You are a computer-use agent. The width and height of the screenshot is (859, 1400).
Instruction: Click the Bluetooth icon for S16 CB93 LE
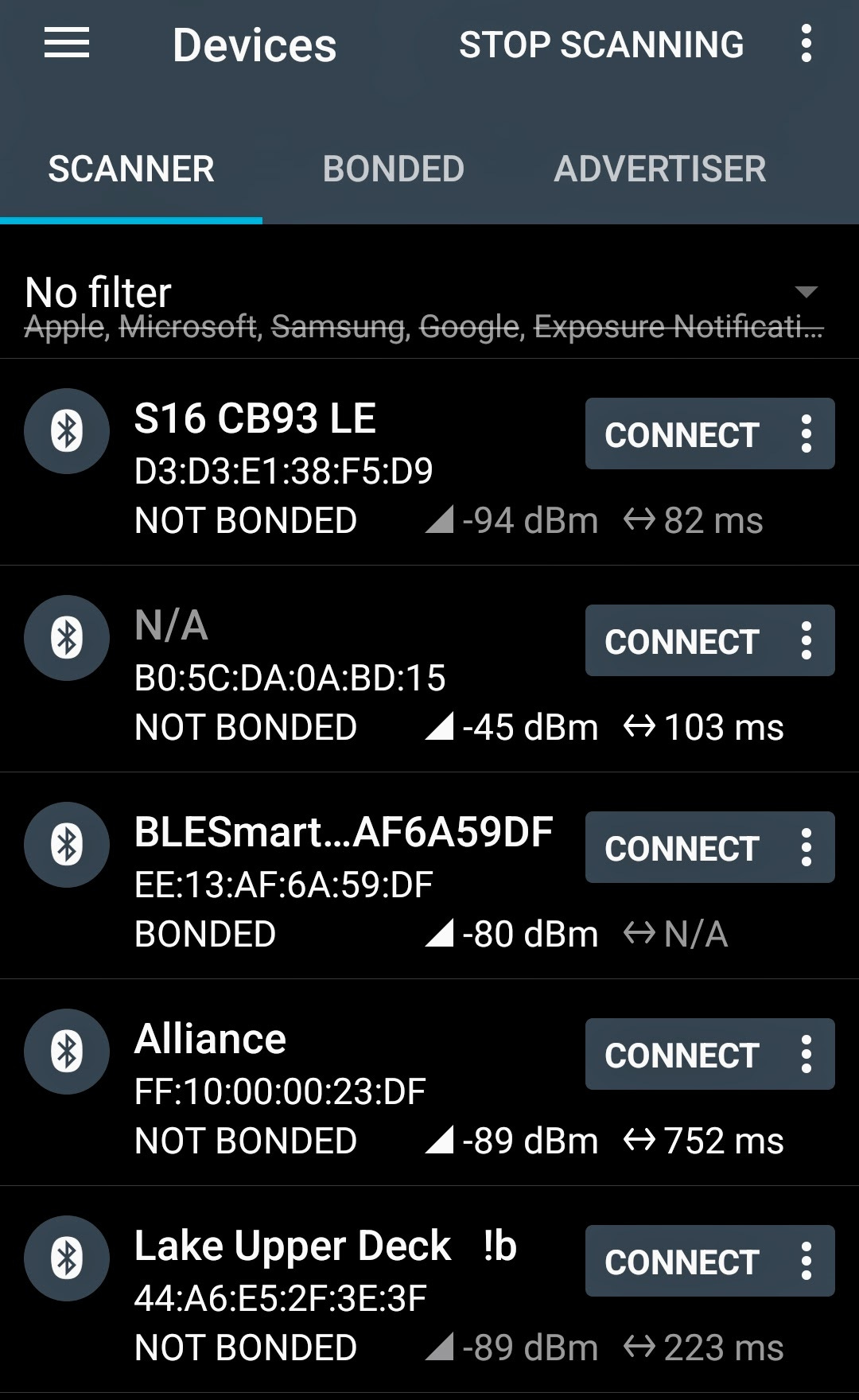(x=67, y=431)
